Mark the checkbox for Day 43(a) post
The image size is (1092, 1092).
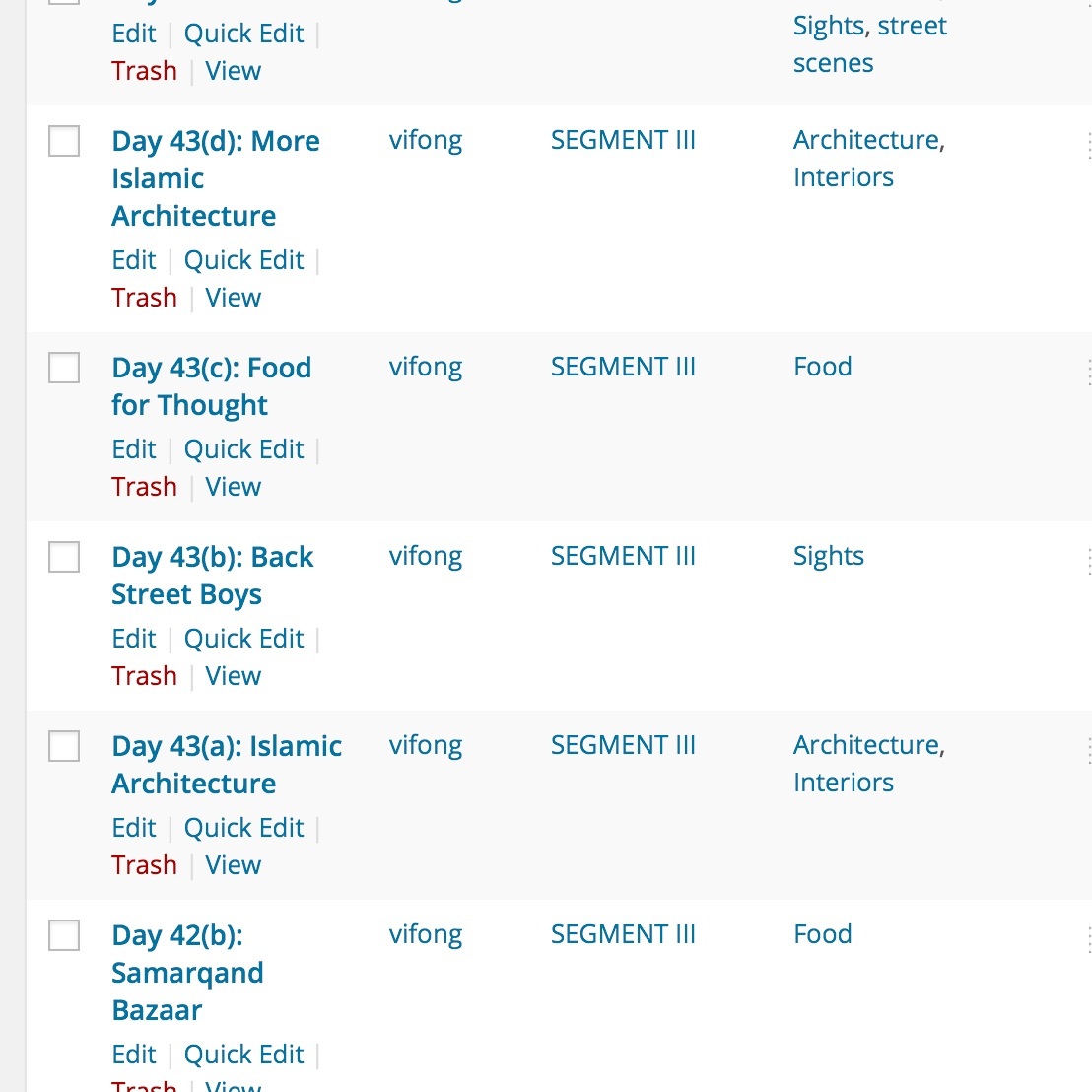[64, 746]
